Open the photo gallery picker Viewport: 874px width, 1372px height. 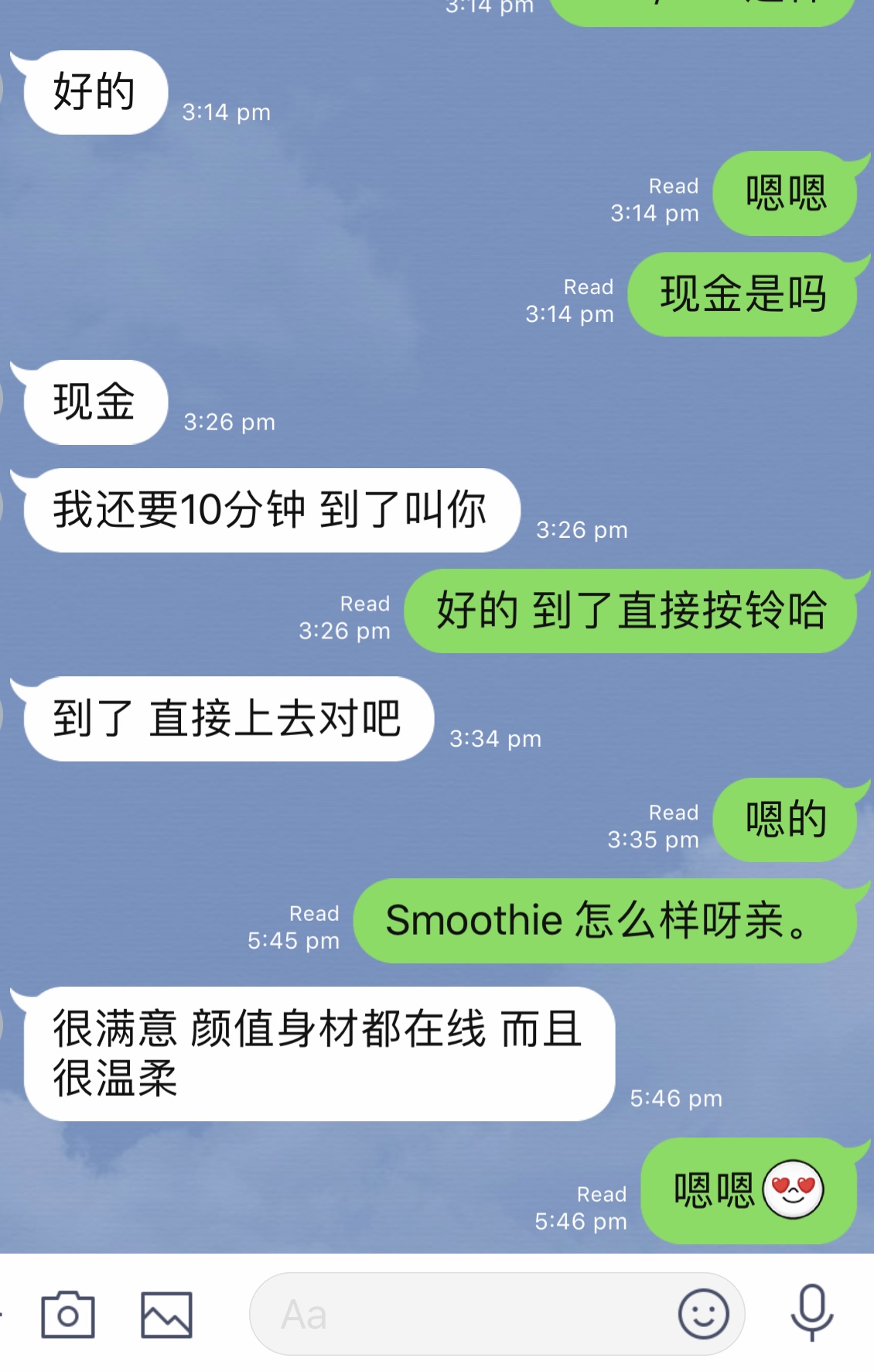click(166, 1314)
